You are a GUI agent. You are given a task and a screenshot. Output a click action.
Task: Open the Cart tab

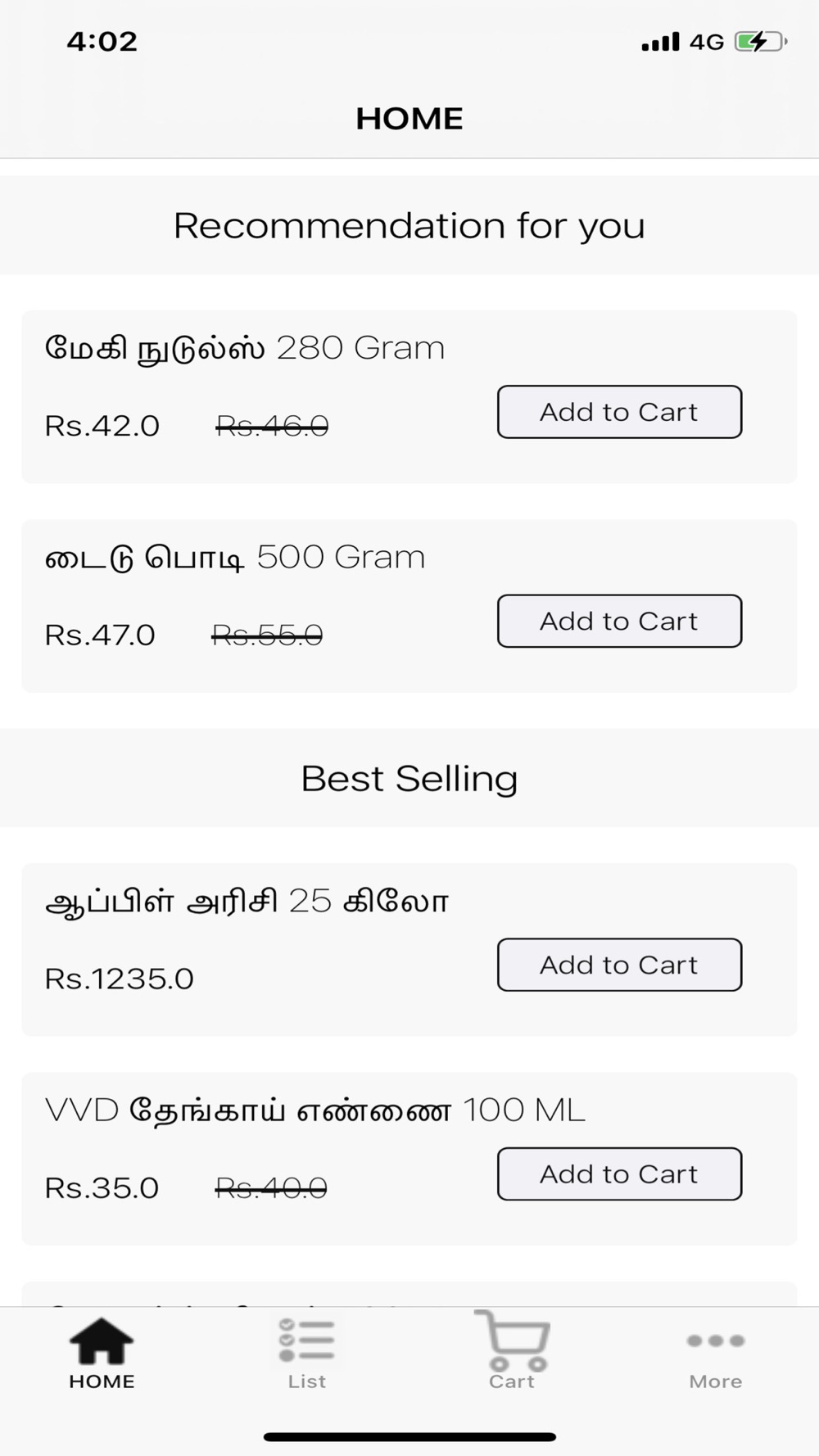(x=512, y=1351)
